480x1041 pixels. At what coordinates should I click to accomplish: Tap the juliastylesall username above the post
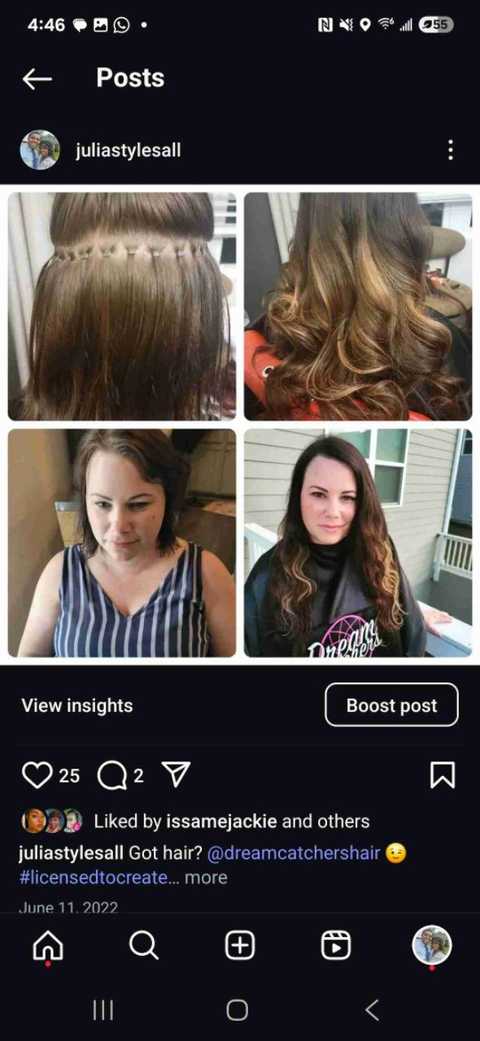(x=128, y=151)
